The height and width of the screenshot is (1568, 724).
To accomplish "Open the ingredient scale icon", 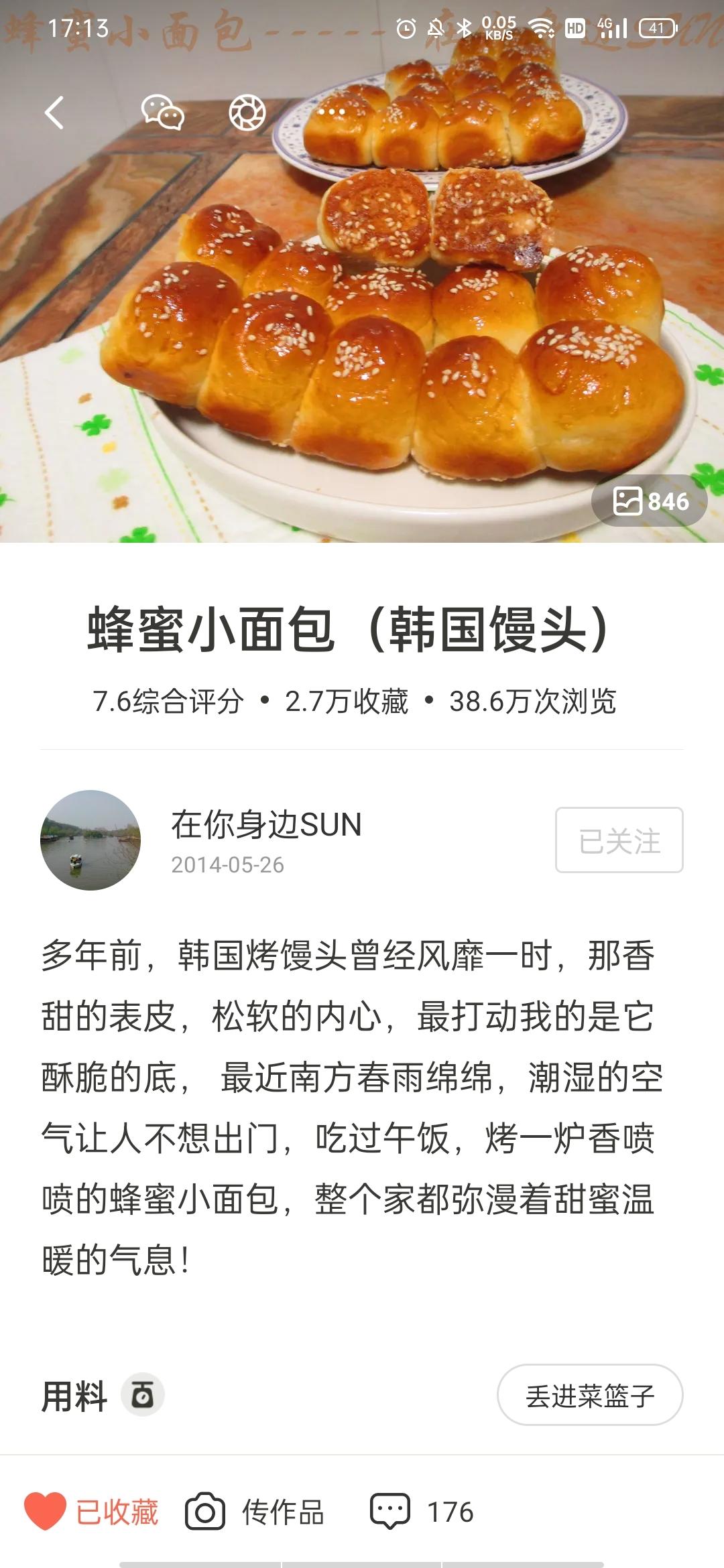I will tap(142, 1396).
